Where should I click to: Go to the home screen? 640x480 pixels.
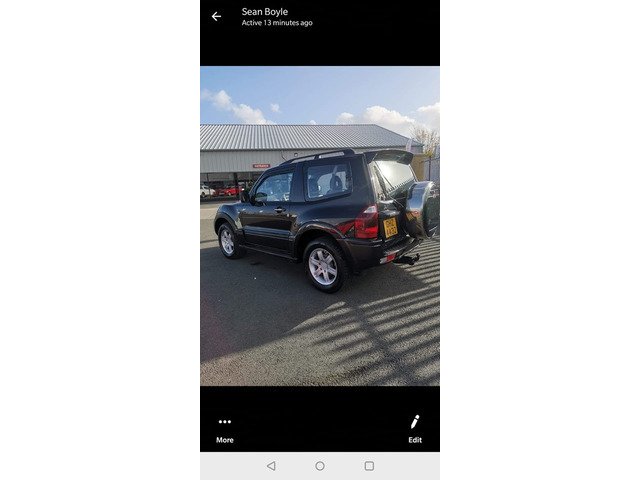[x=320, y=466]
